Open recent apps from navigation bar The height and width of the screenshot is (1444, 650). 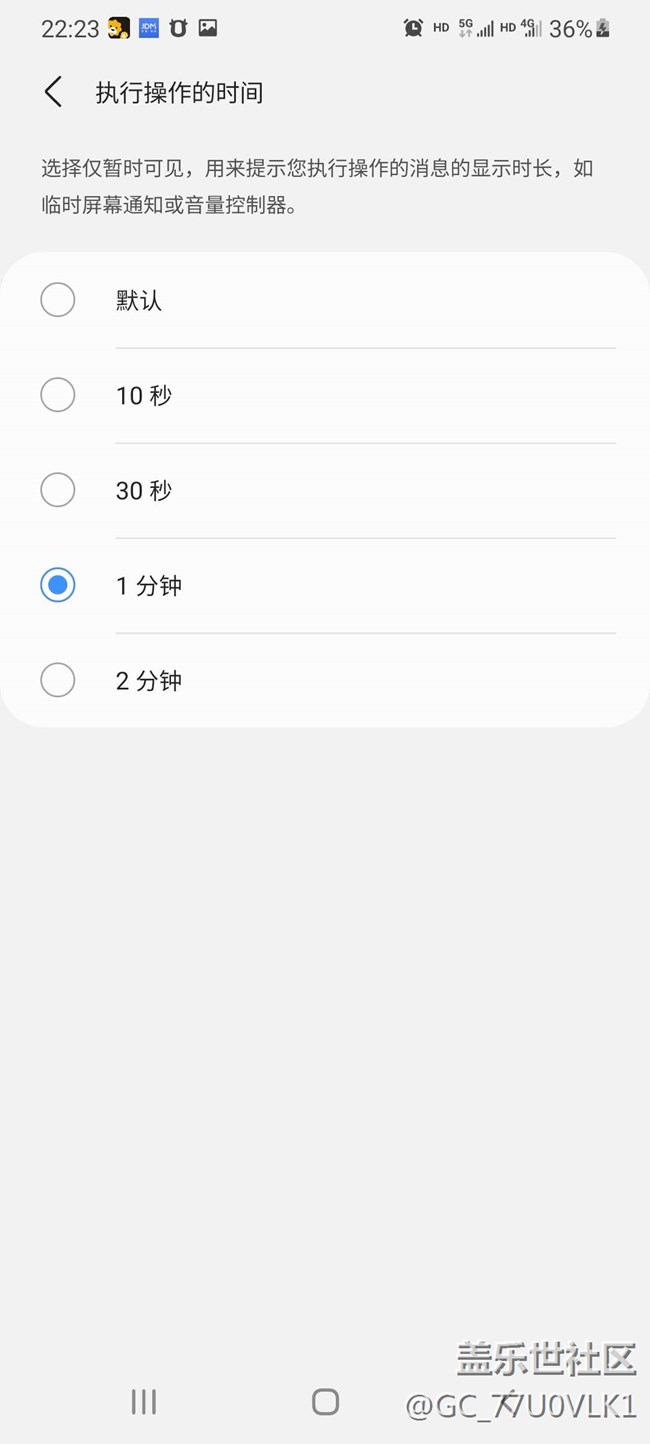tap(144, 1401)
